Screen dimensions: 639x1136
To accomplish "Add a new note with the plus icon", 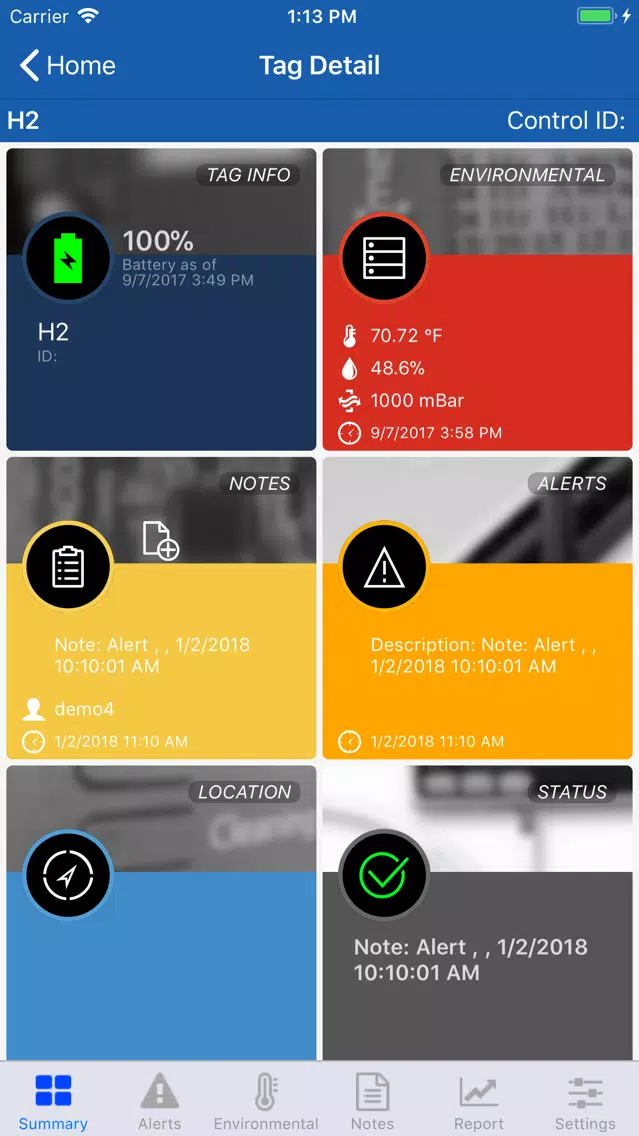I will pos(161,540).
